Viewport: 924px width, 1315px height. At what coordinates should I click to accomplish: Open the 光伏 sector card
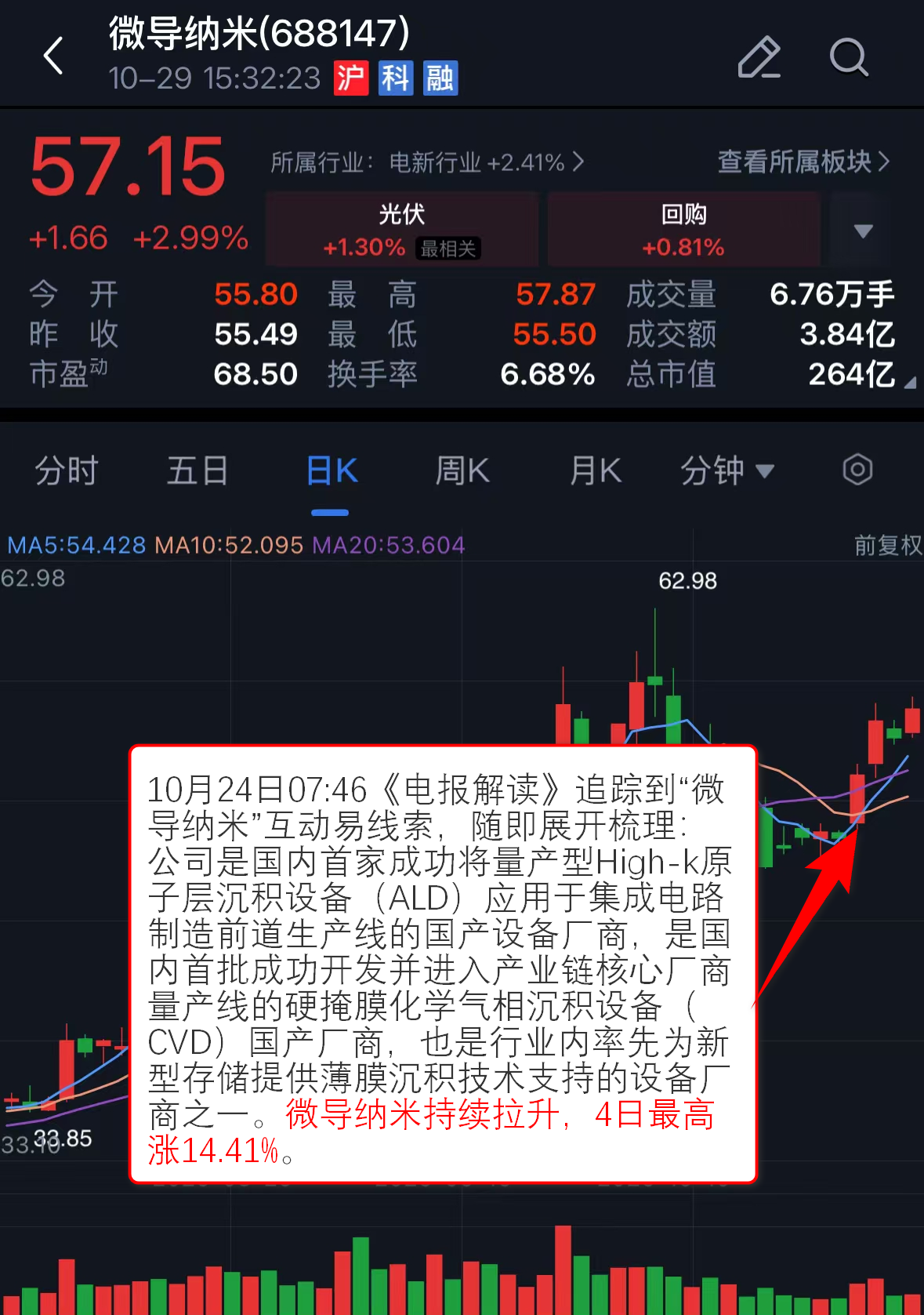coord(401,230)
